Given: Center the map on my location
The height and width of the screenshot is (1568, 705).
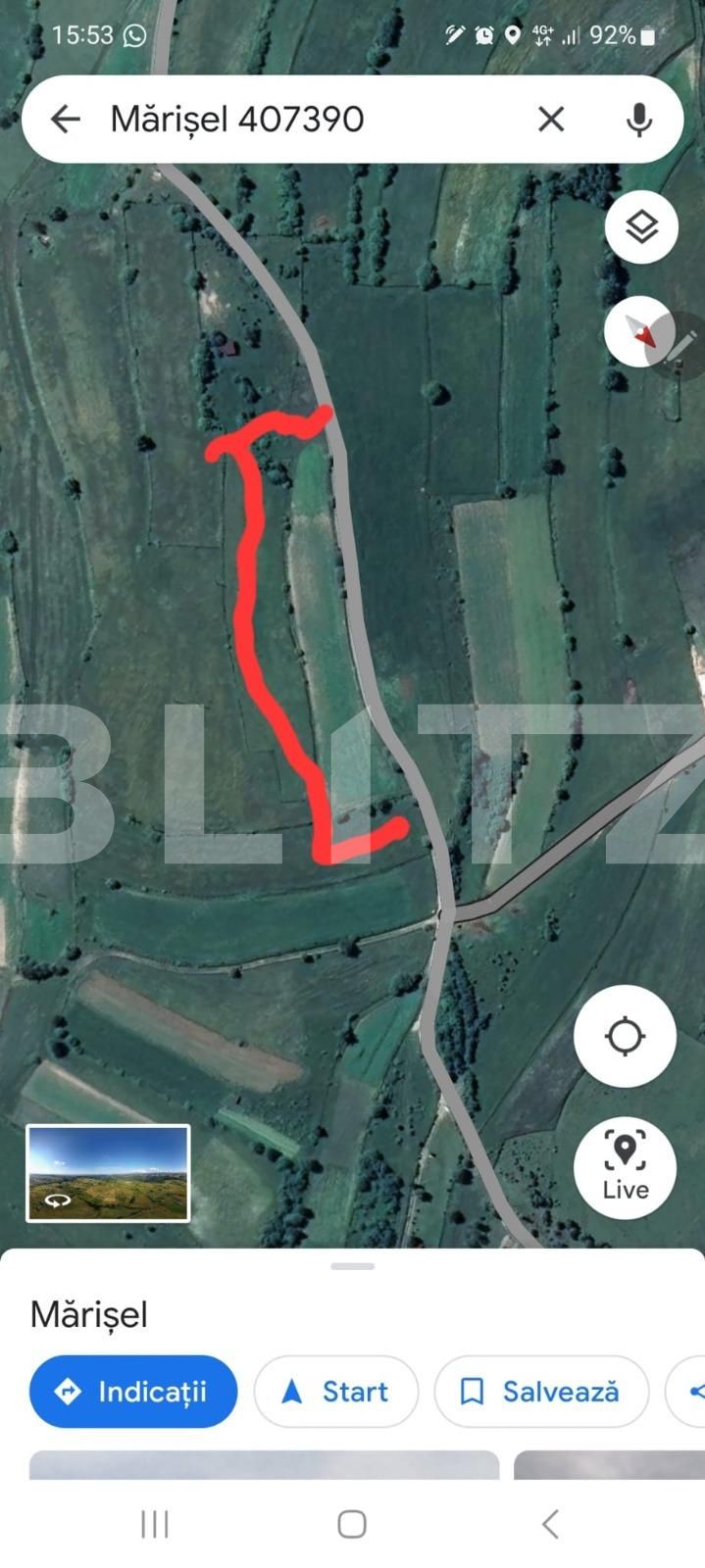Looking at the screenshot, I should pos(625,1036).
